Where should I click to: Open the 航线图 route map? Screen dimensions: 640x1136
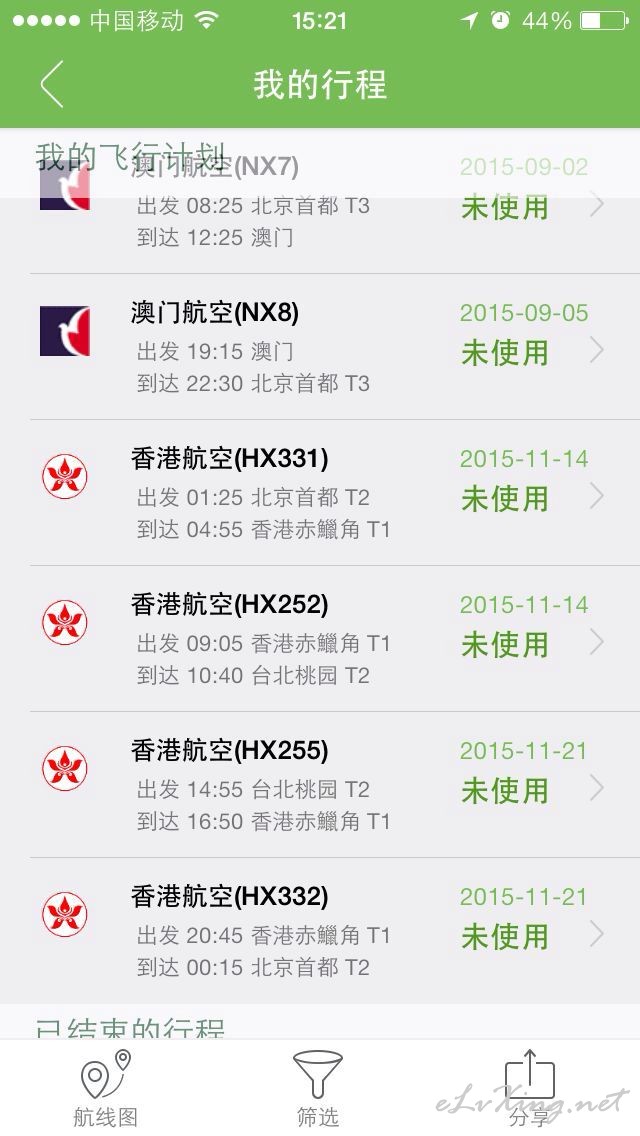pyautogui.click(x=105, y=1088)
